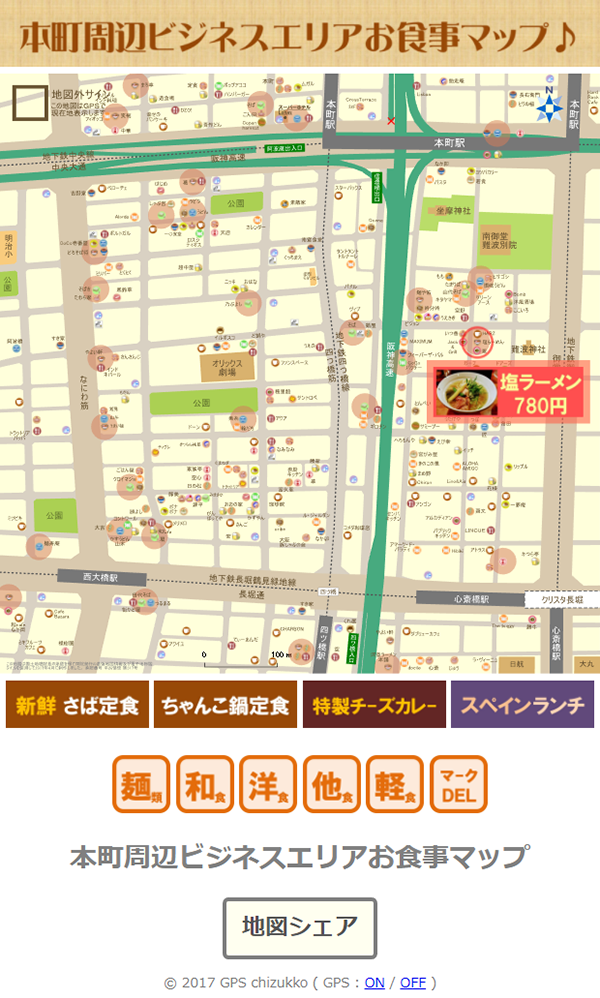Show 軽食 spots on the map
The image size is (600, 998).
(395, 784)
